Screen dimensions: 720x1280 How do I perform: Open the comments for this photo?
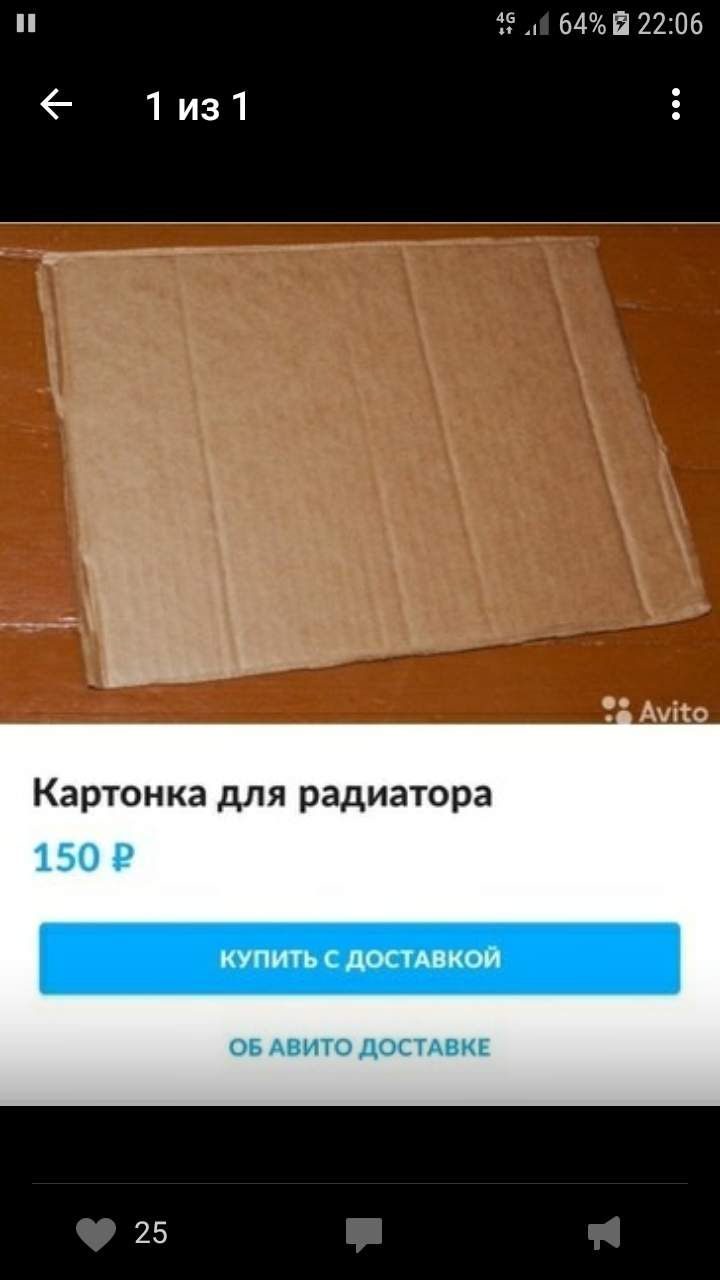364,1235
